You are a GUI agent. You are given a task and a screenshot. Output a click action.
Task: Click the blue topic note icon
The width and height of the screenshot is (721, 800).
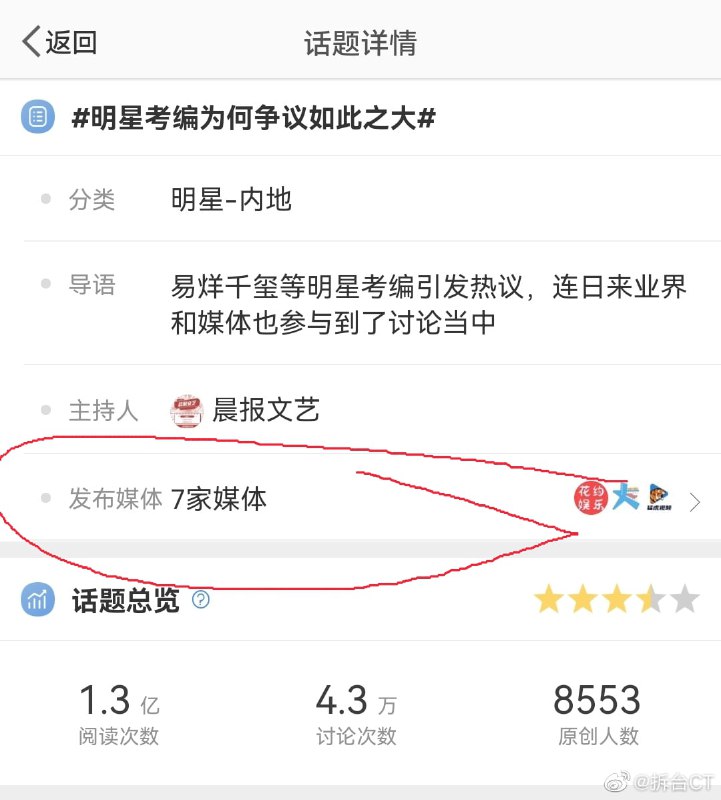(37, 117)
